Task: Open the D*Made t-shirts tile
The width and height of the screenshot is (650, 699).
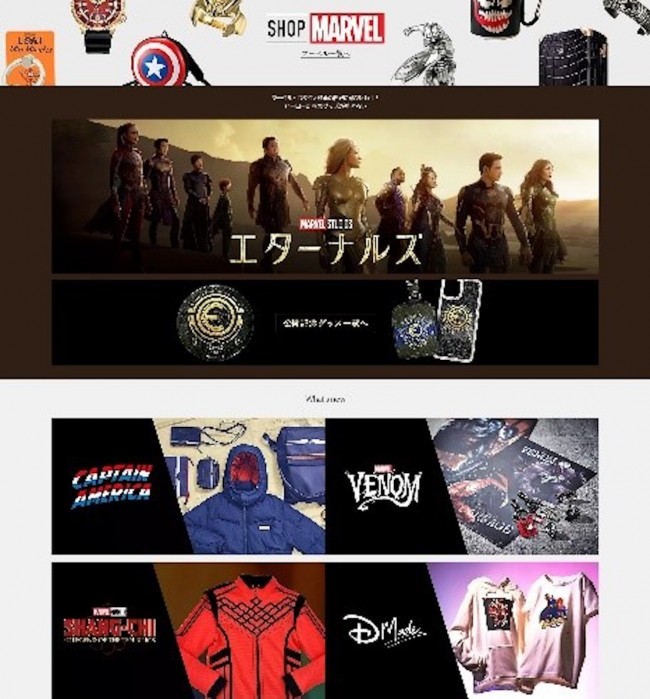Action: (462, 630)
